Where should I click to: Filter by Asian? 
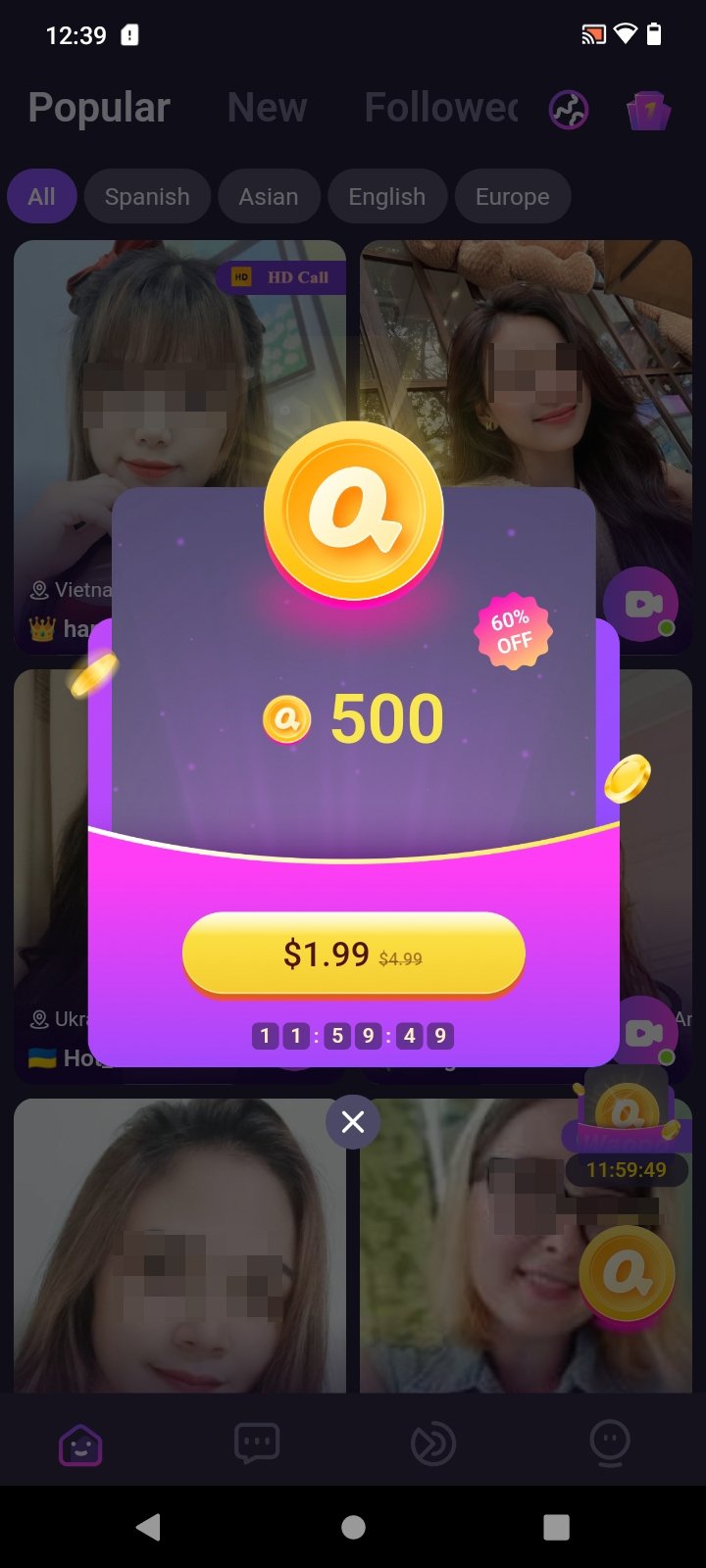point(269,197)
